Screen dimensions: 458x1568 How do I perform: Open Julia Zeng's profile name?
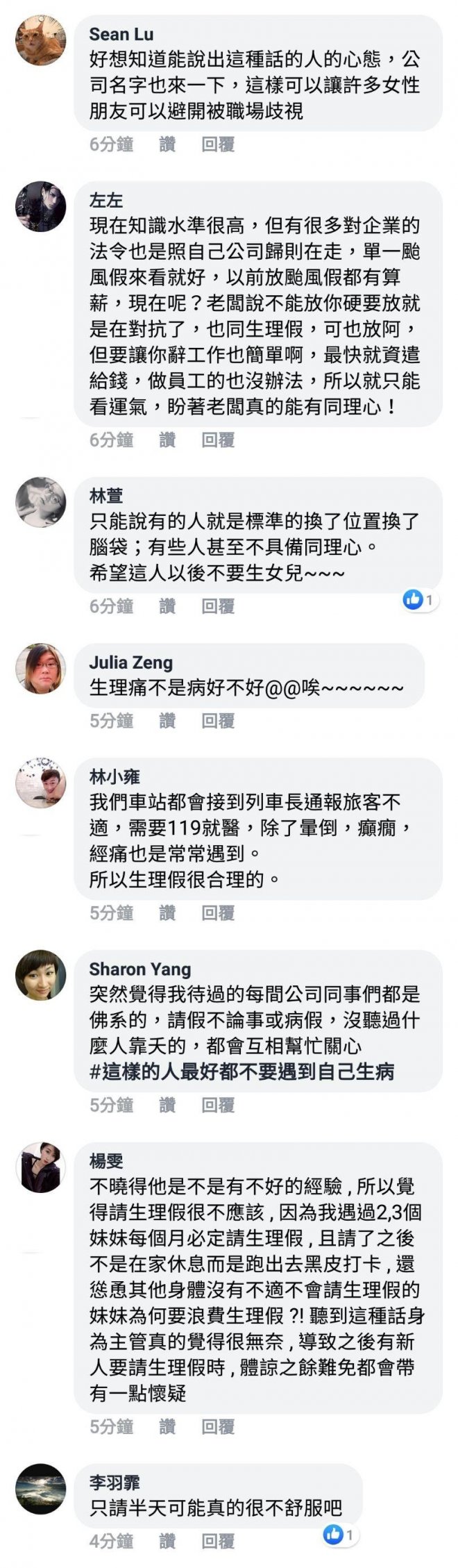pyautogui.click(x=130, y=662)
